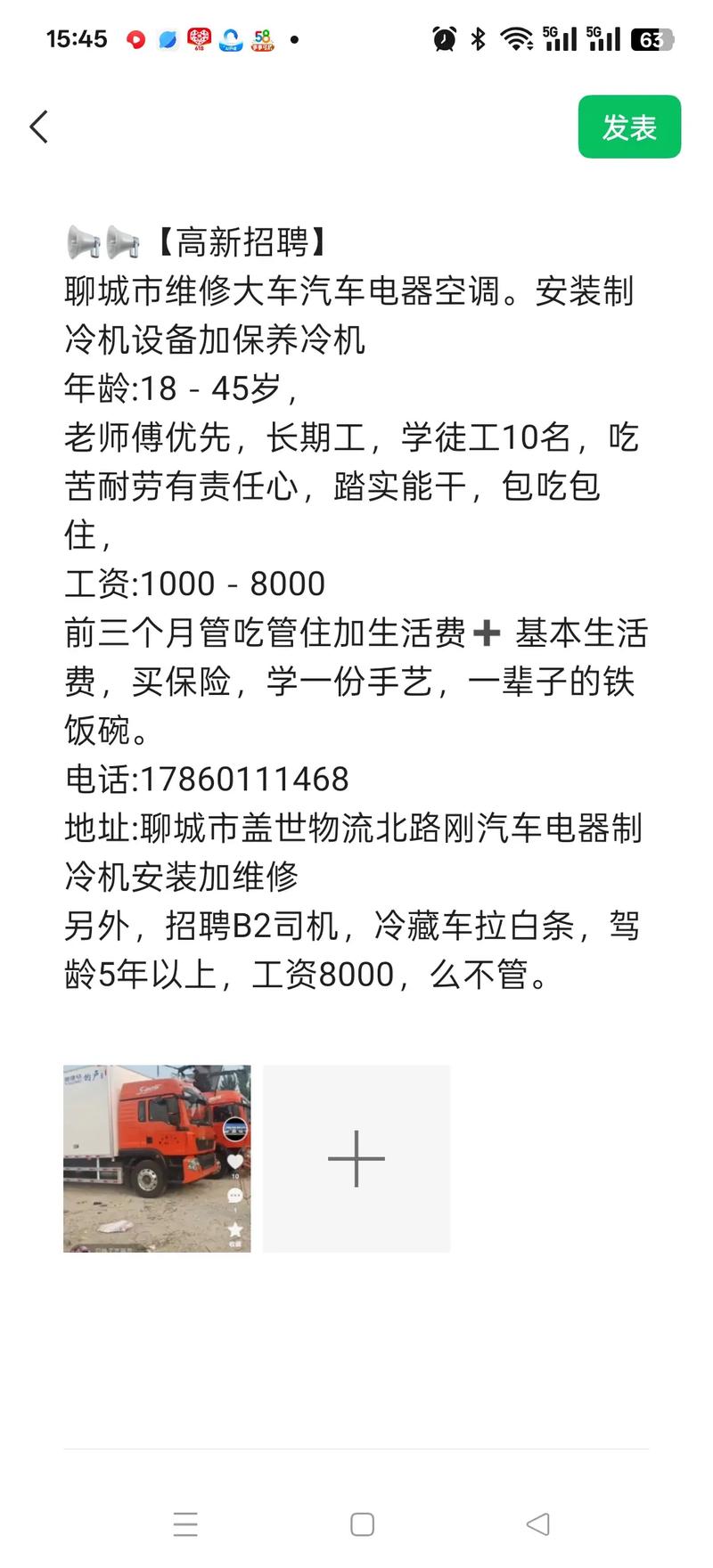Viewport: 713px width, 1568px height.
Task: Go back using the top-left arrow
Action: coord(39,127)
